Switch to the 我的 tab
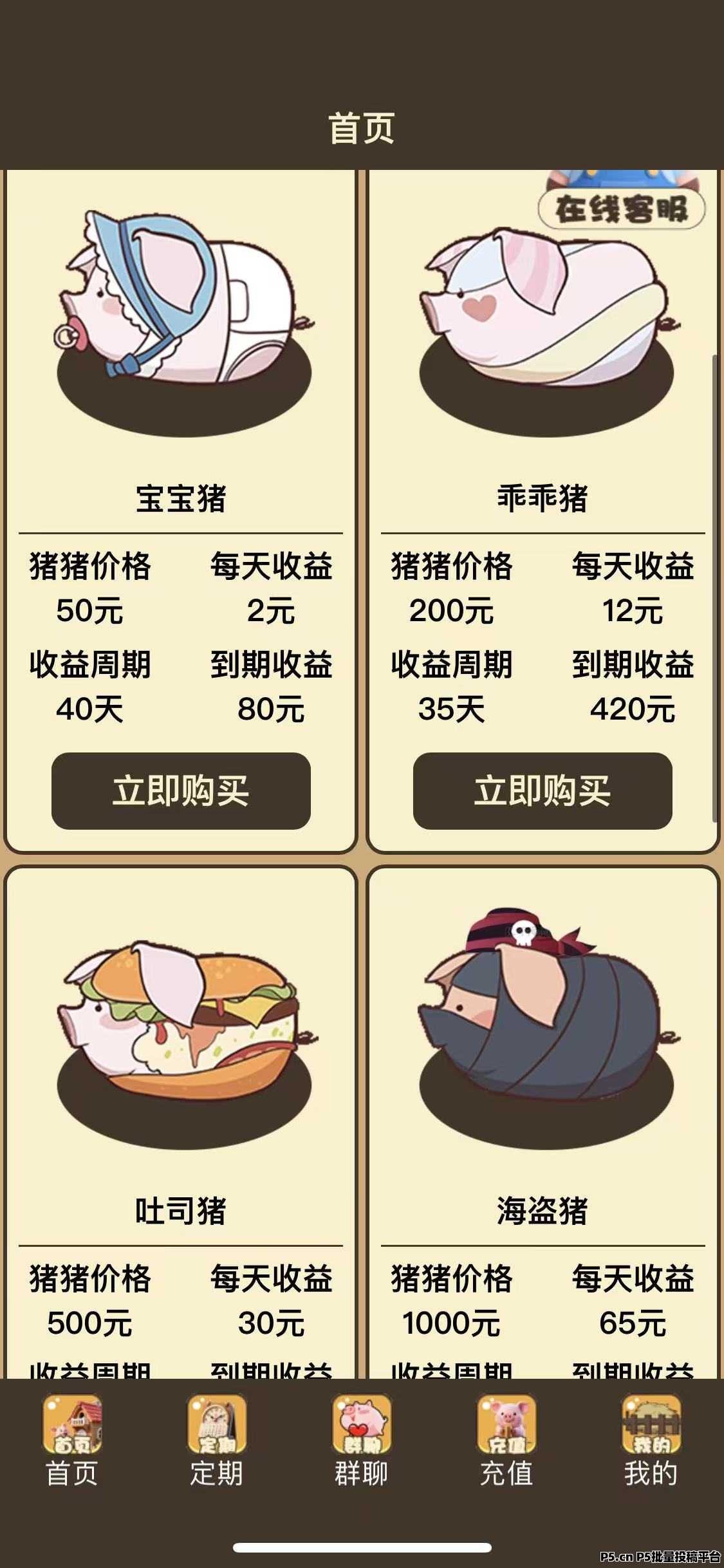Screen dimensions: 724x1568 (x=651, y=1474)
